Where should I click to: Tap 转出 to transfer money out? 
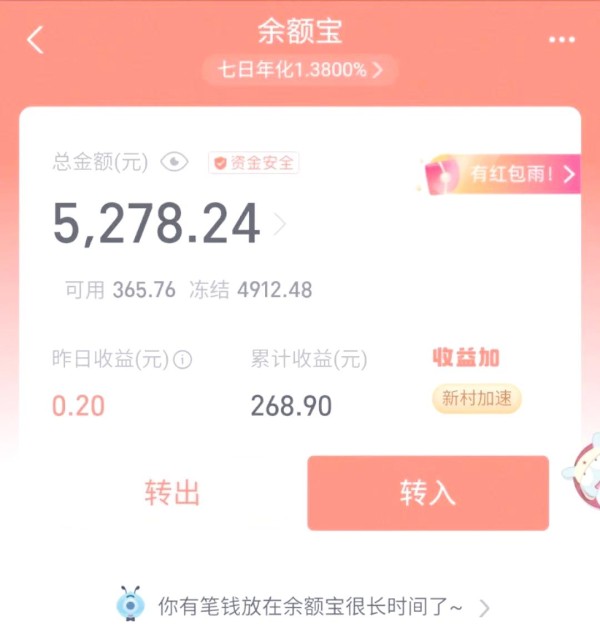[x=172, y=493]
